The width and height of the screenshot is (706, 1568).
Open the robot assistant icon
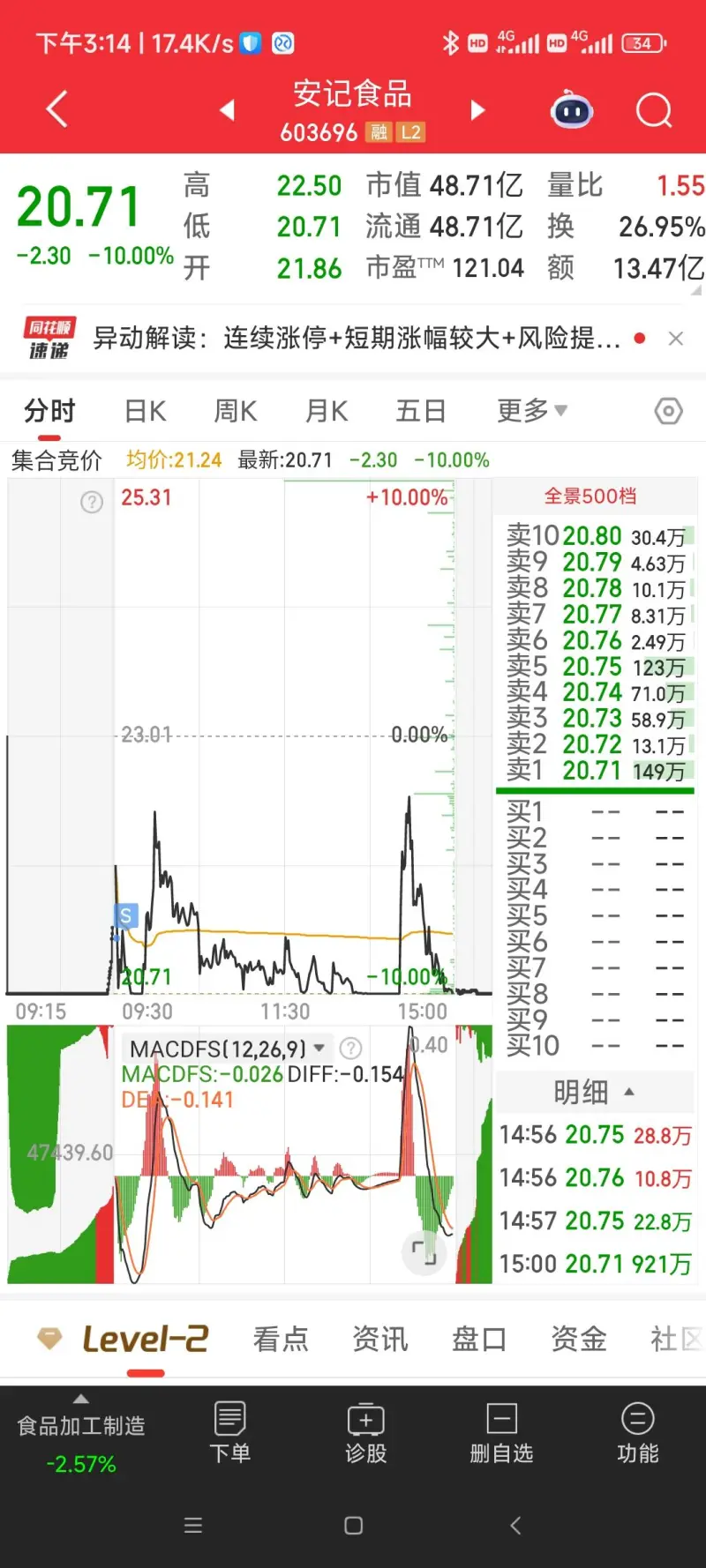coord(572,111)
